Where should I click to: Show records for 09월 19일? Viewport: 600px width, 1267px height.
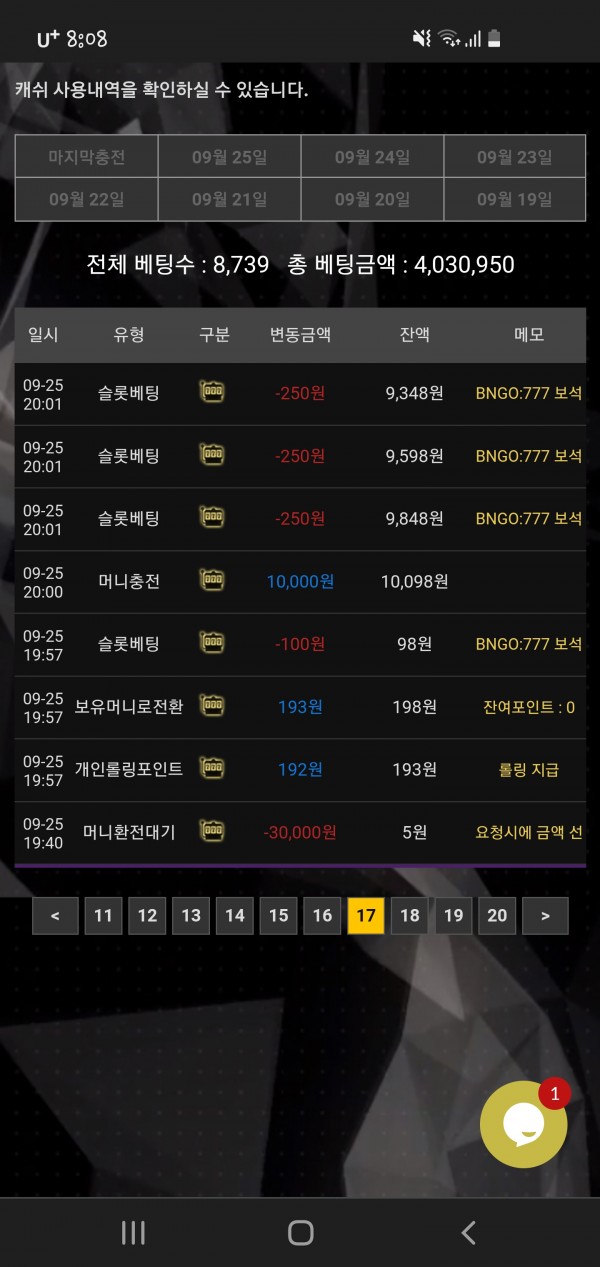(x=515, y=199)
